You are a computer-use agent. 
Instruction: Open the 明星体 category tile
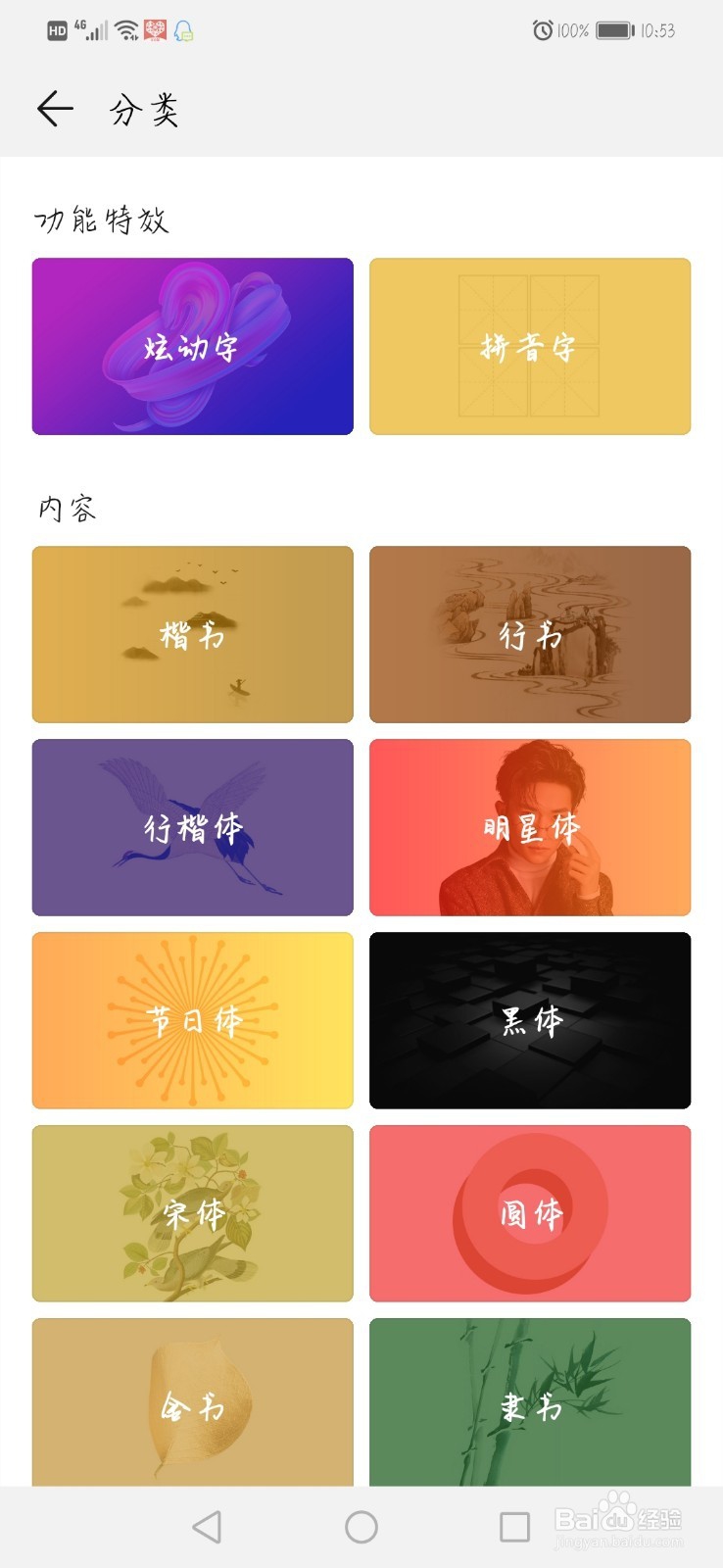click(x=530, y=827)
